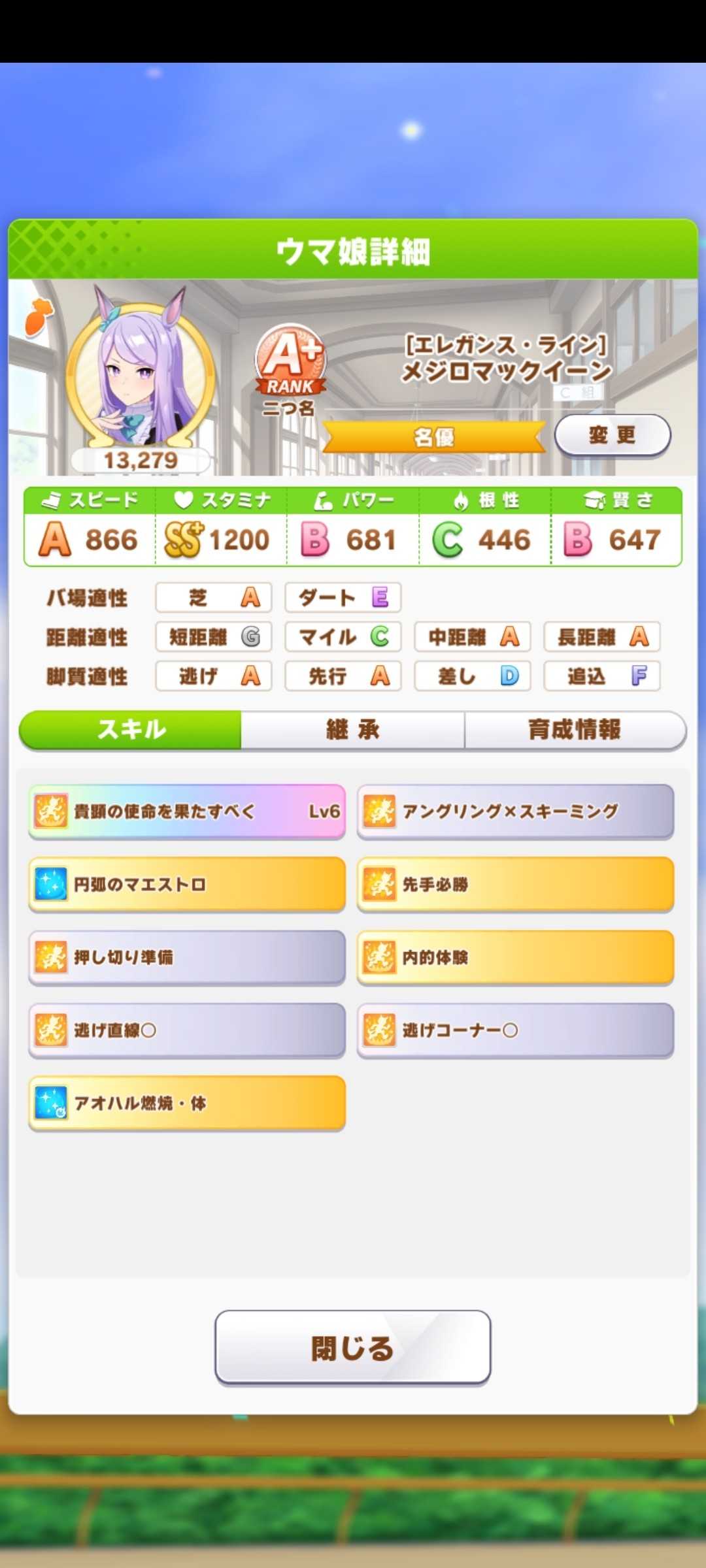Toggle the 芝 A turf aptitude
Image resolution: width=706 pixels, height=1568 pixels.
click(213, 597)
